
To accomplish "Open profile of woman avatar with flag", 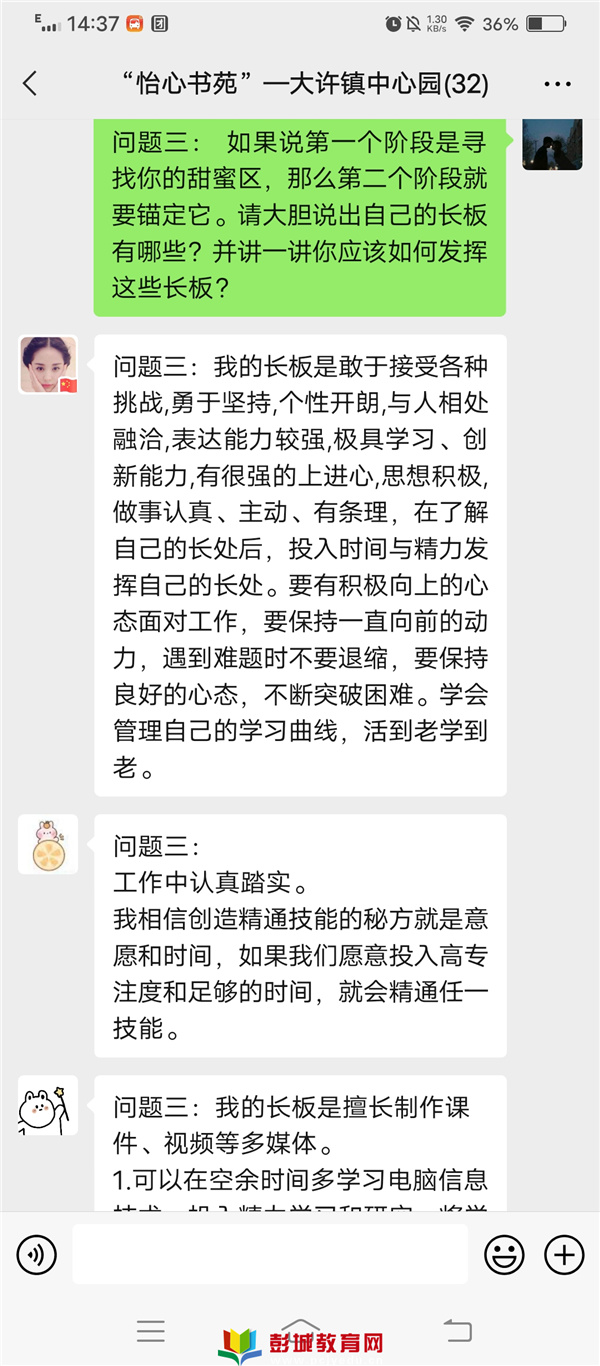I will pos(48,364).
